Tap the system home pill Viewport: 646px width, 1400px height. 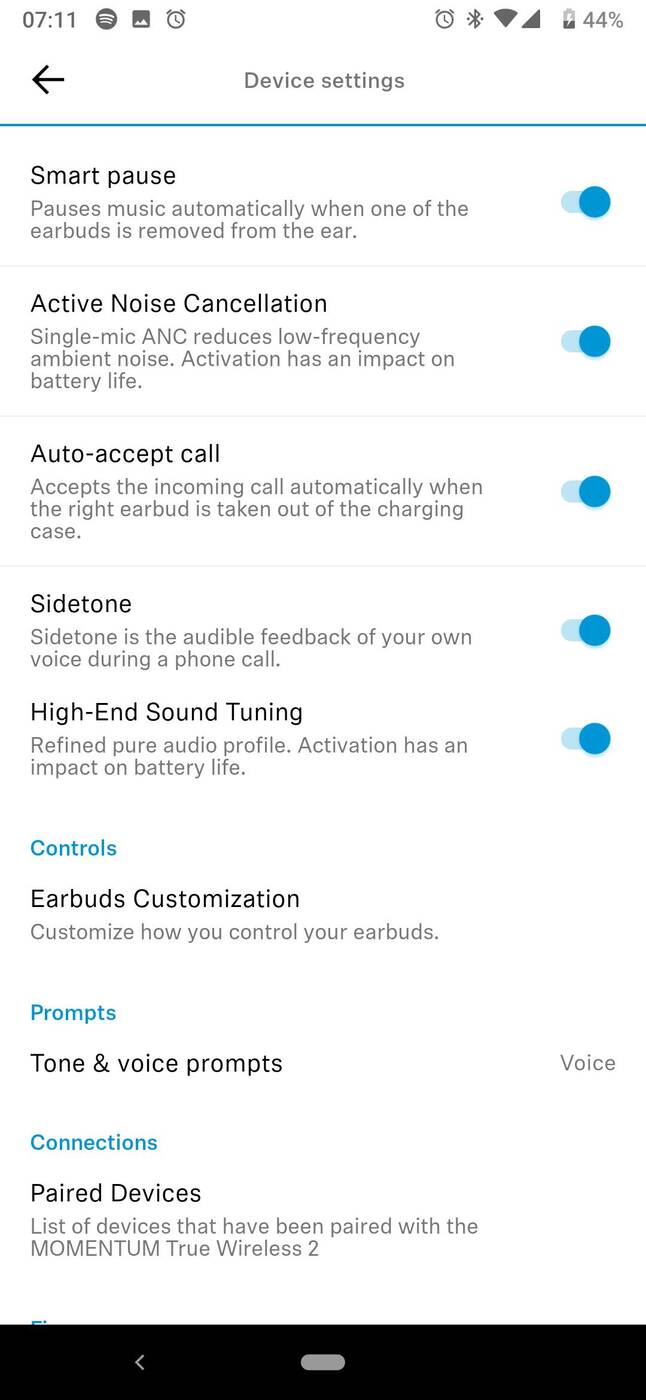click(x=322, y=1362)
